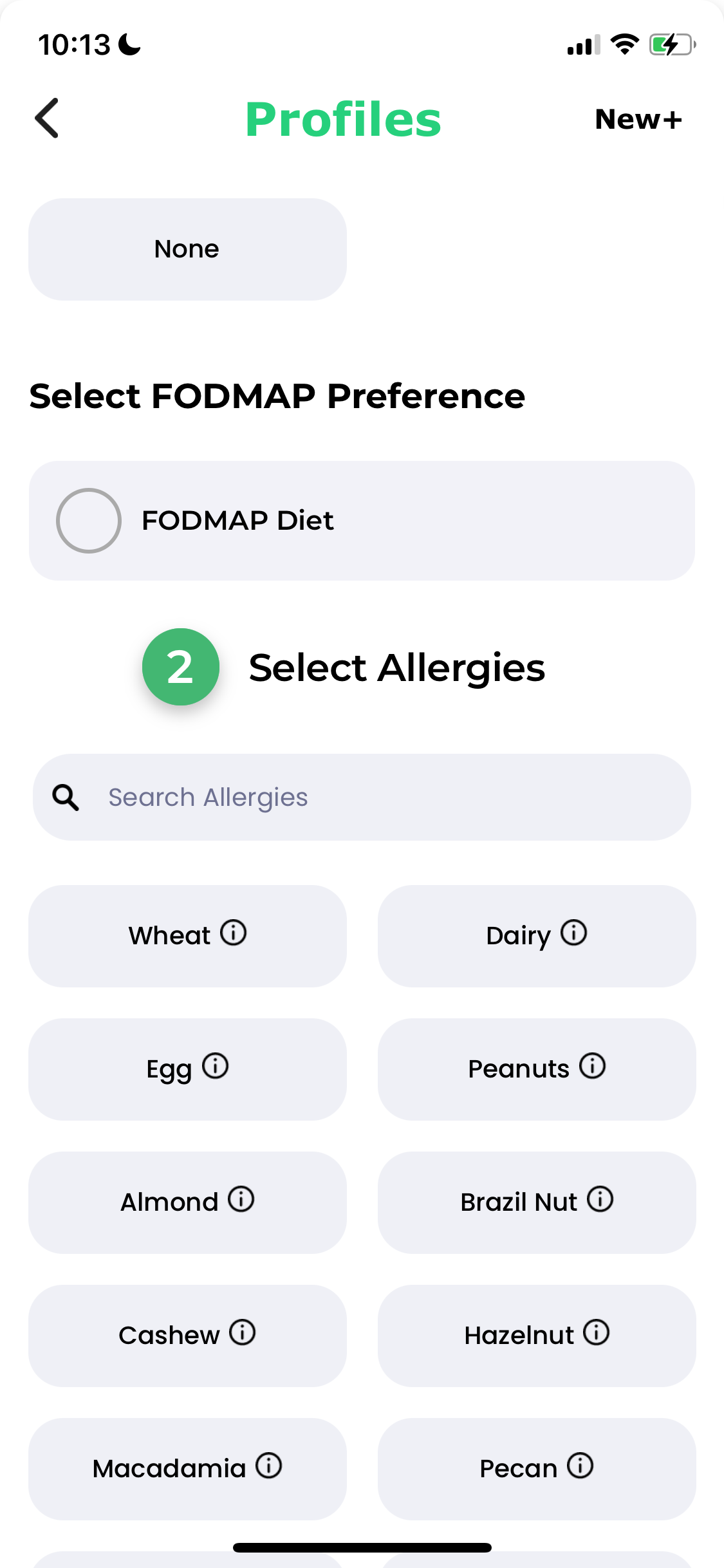Select the Dairy allergy chip
The image size is (724, 1568).
(537, 936)
